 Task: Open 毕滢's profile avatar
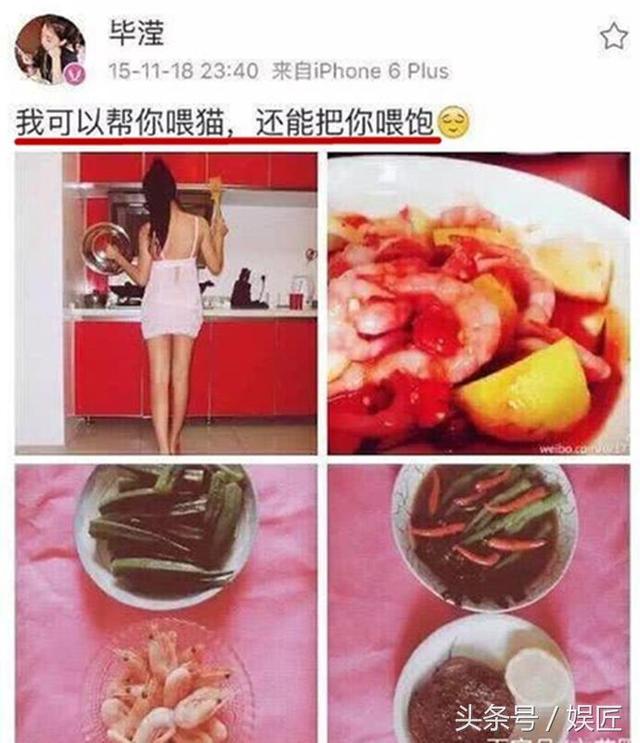pyautogui.click(x=49, y=50)
